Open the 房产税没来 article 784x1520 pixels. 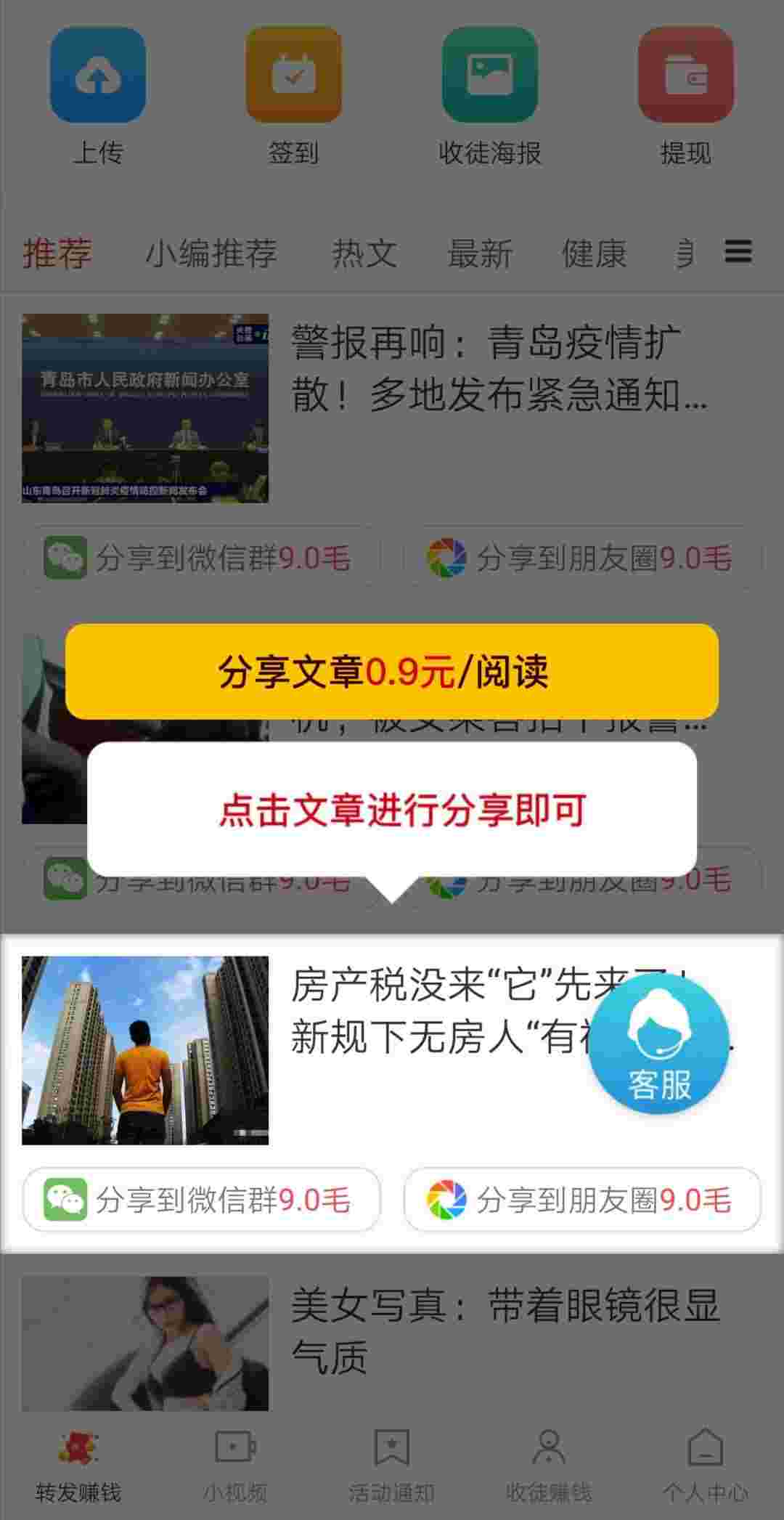[x=392, y=1050]
